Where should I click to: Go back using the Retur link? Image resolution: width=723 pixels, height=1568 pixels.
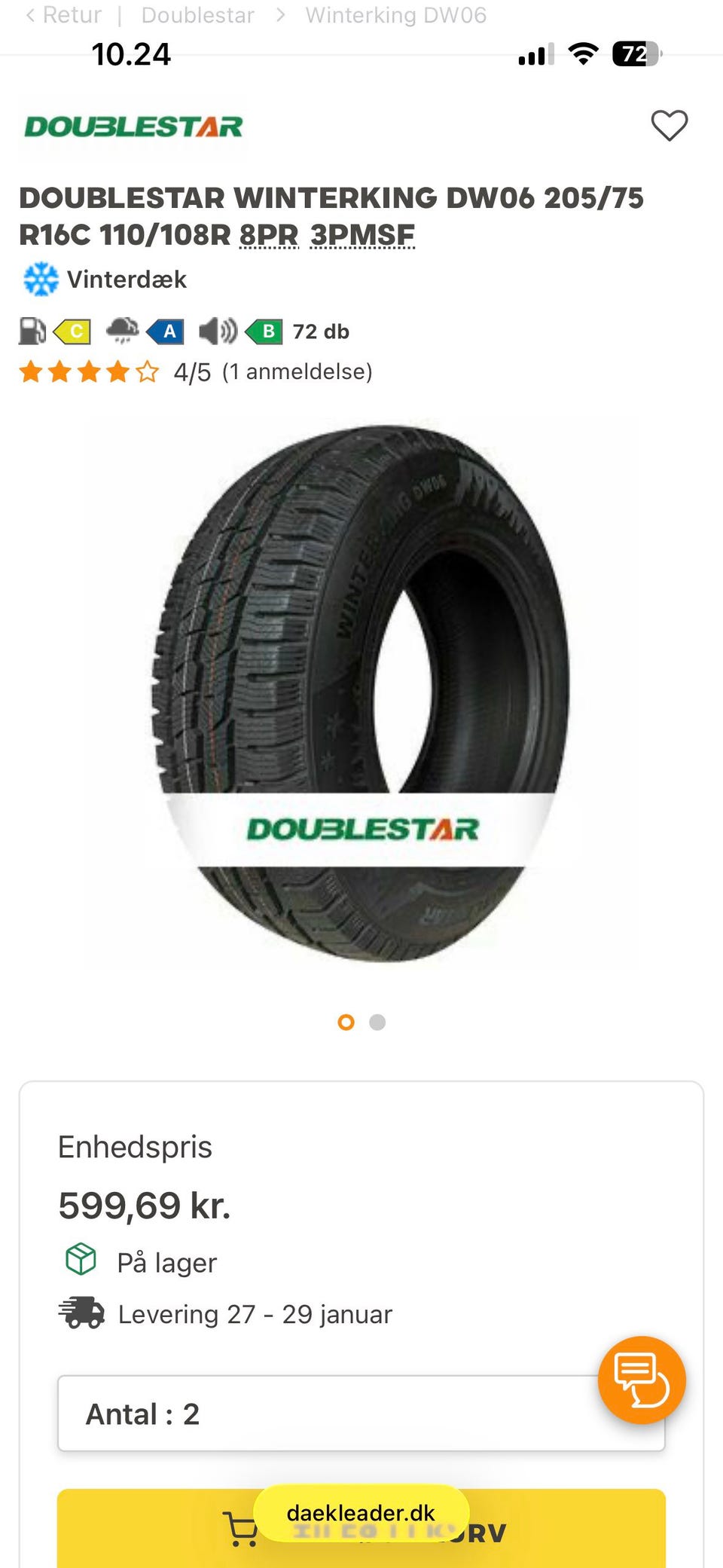(x=63, y=15)
